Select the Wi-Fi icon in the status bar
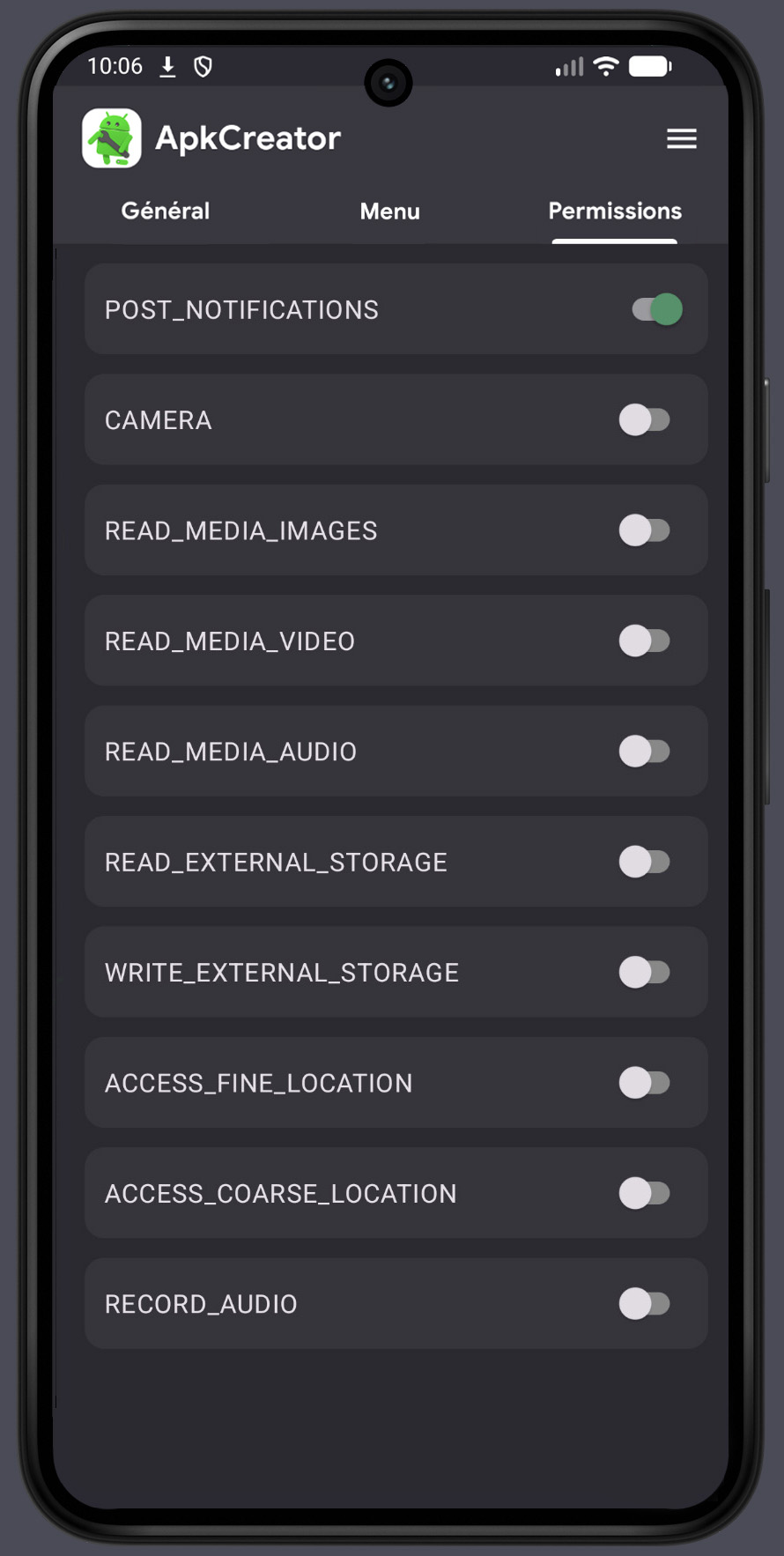 click(x=605, y=65)
